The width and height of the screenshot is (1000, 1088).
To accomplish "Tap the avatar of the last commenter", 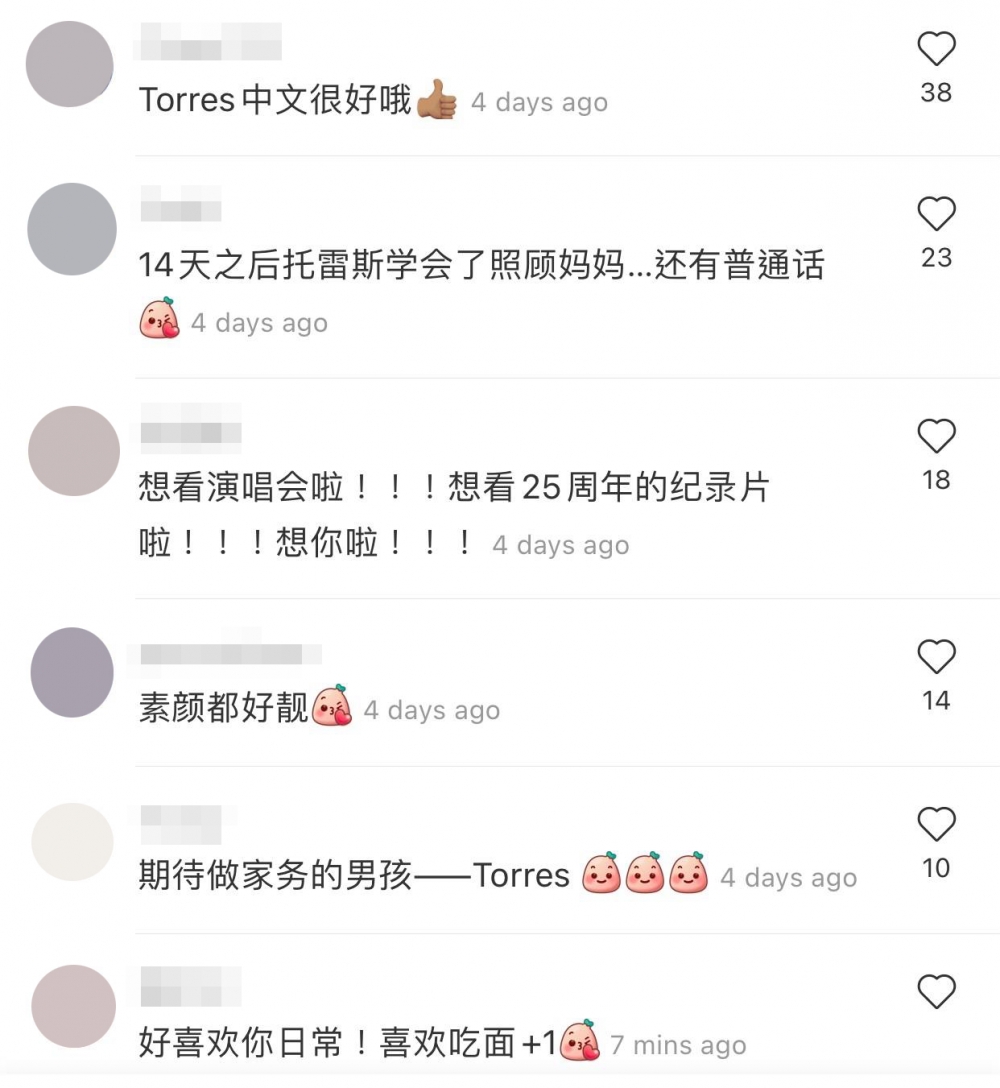I will (71, 1005).
